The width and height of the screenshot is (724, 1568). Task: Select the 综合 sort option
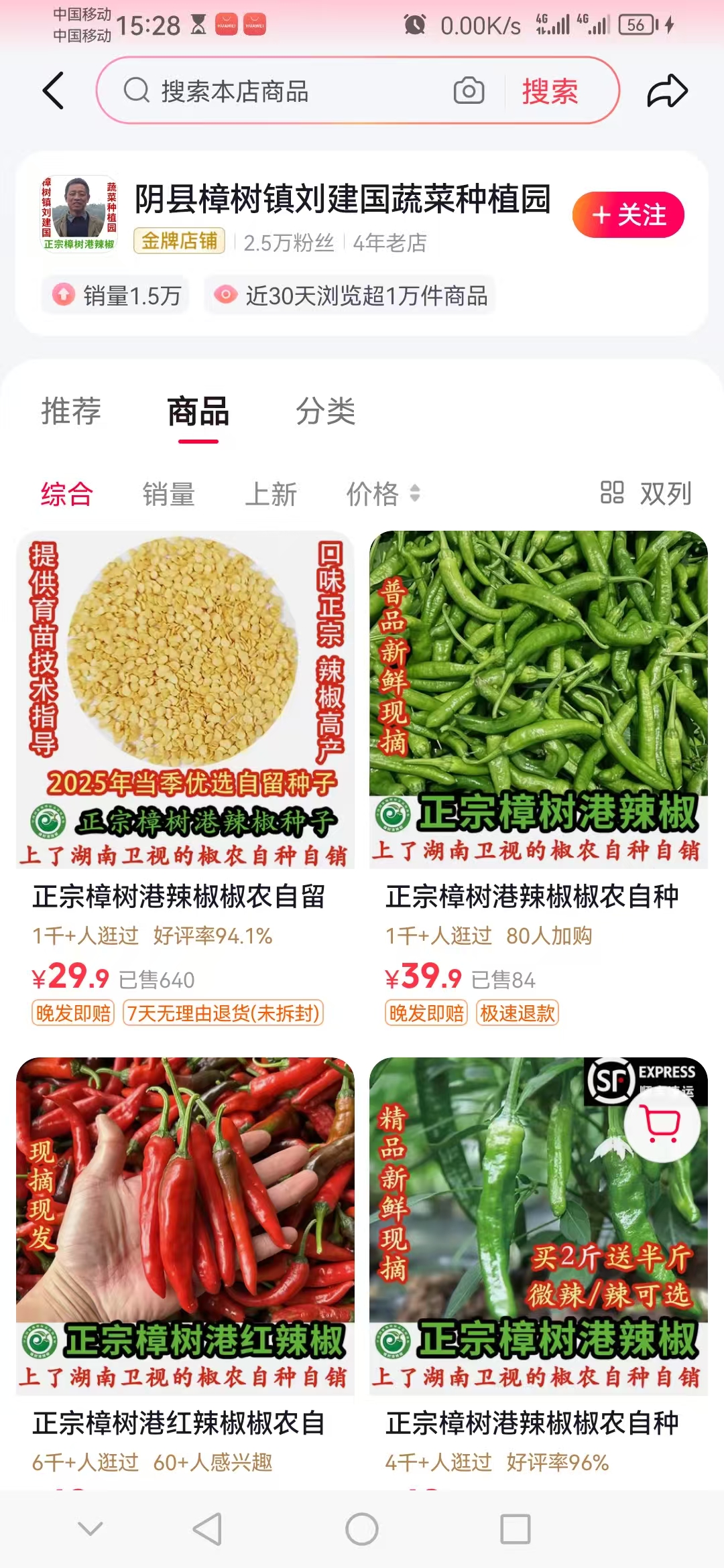click(66, 495)
